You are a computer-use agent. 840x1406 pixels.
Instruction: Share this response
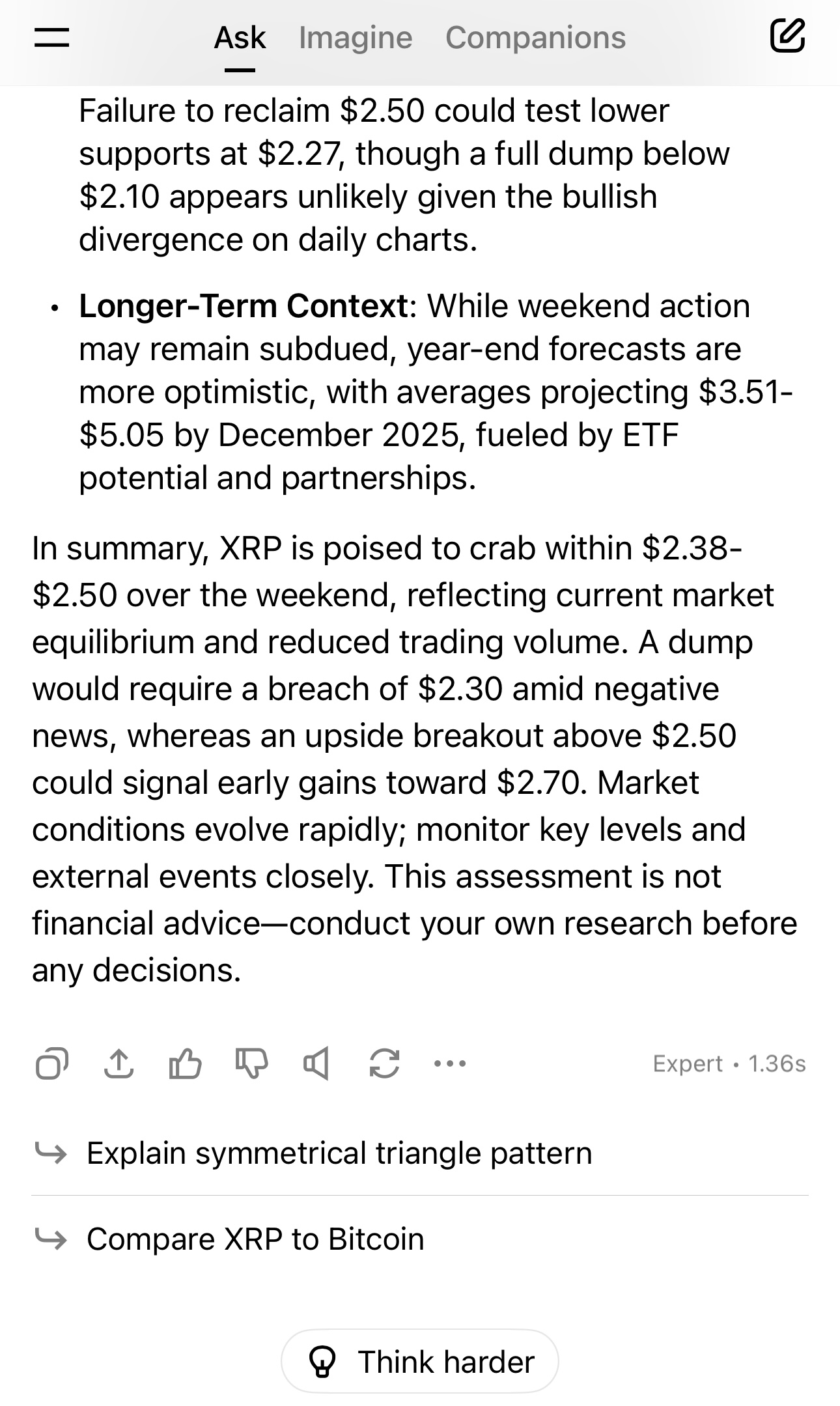[x=119, y=1063]
